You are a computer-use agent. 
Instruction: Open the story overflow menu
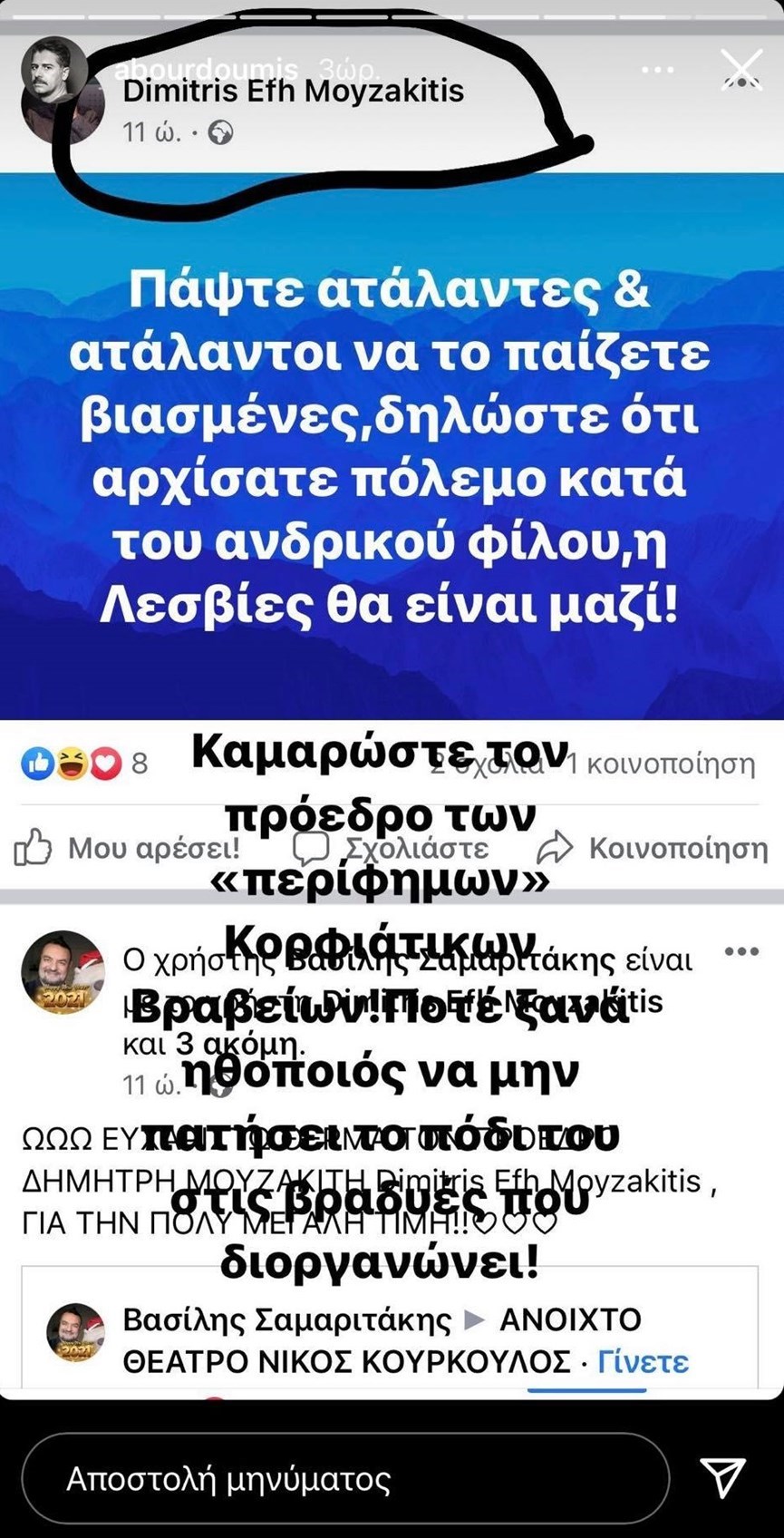[657, 70]
